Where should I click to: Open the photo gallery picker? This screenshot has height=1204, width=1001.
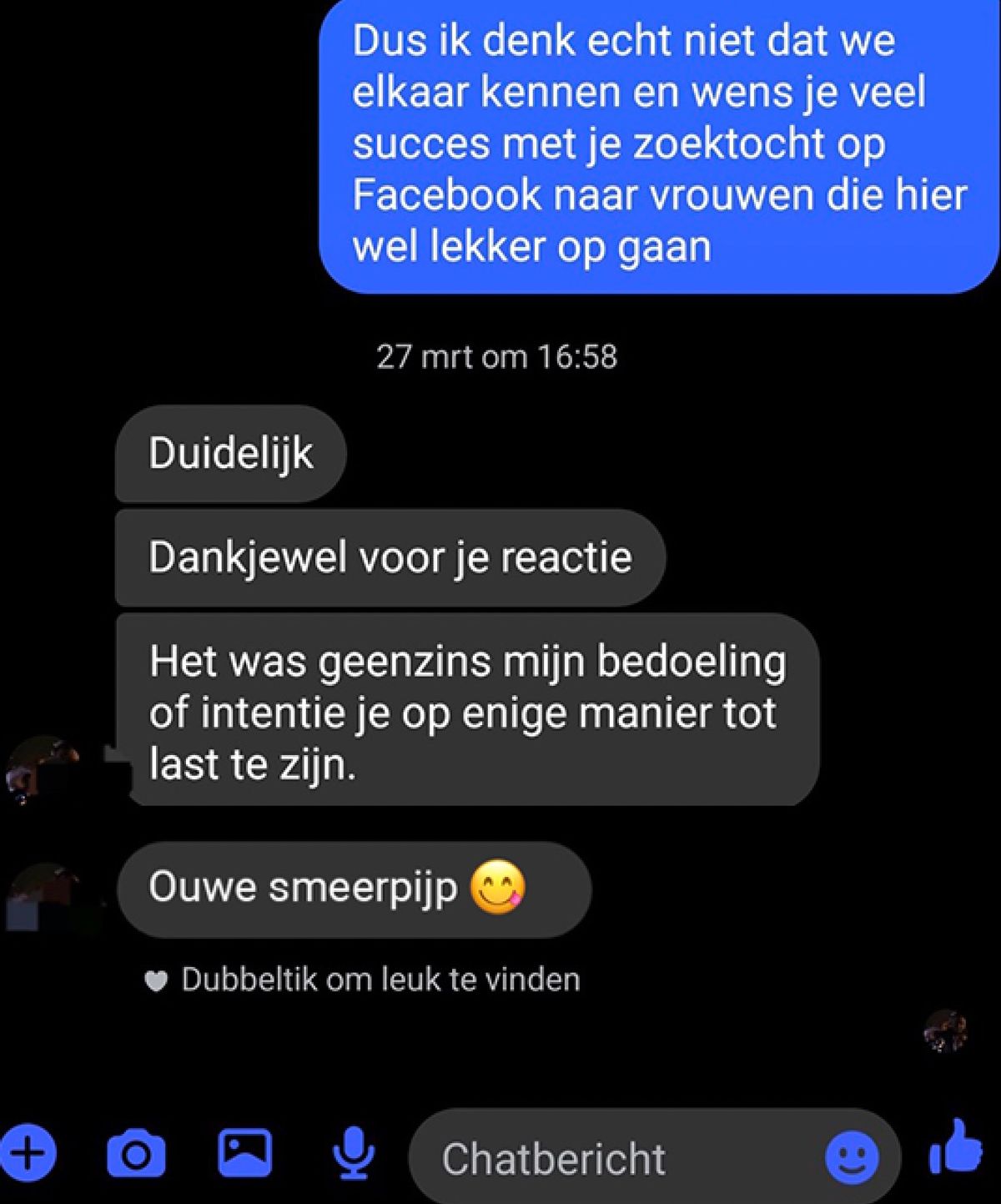click(244, 1152)
